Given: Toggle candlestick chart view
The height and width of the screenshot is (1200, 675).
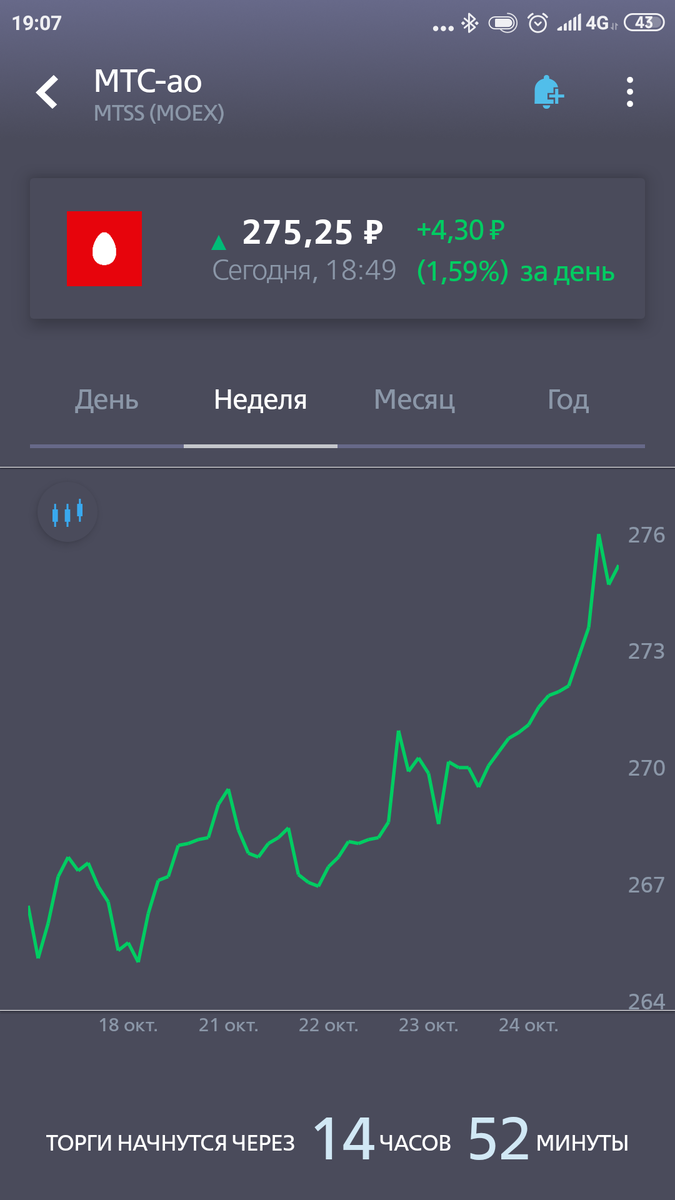Looking at the screenshot, I should tap(67, 513).
